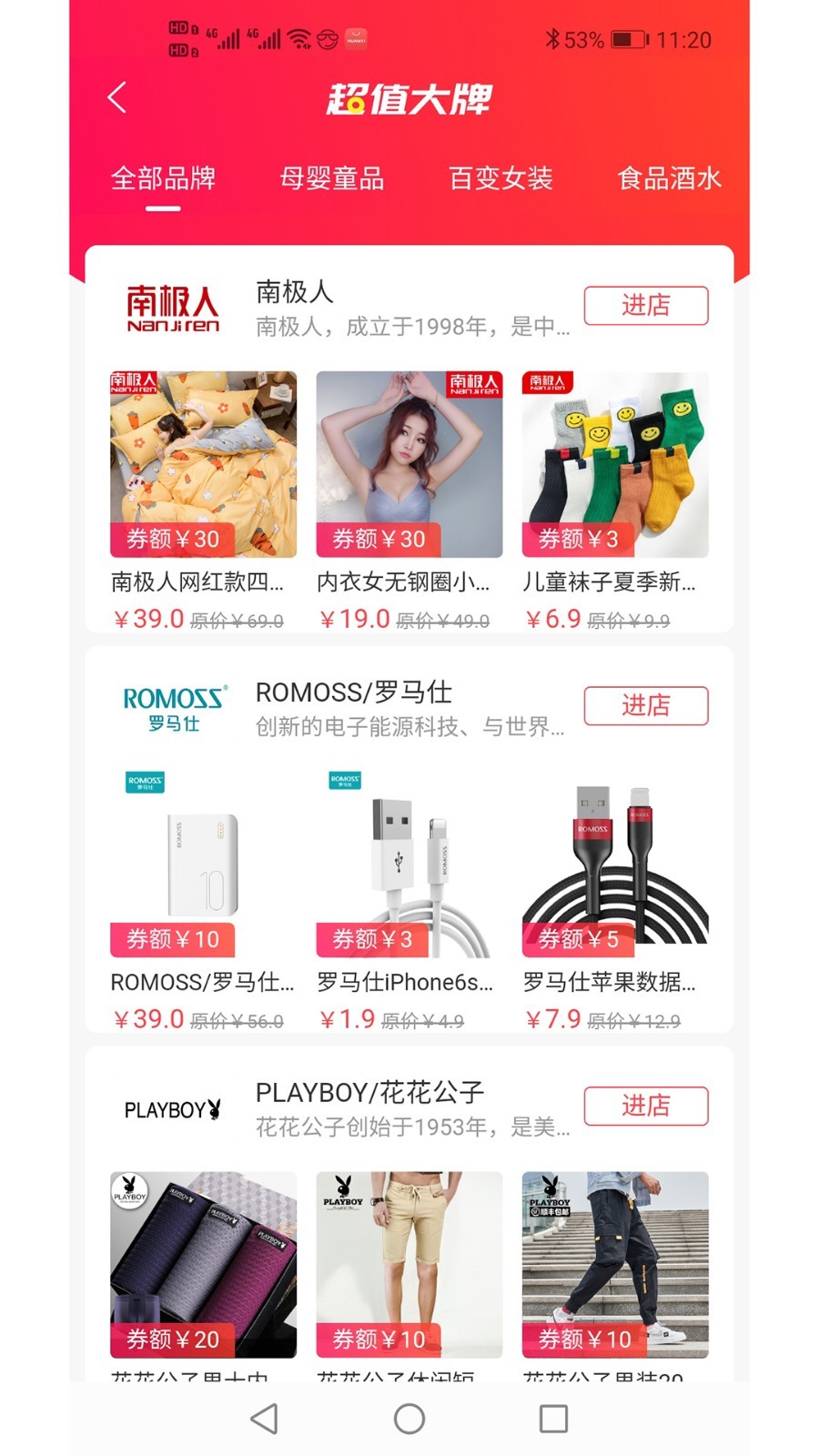The height and width of the screenshot is (1456, 819).
Task: Select the 全部品牌 tab
Action: tap(163, 178)
